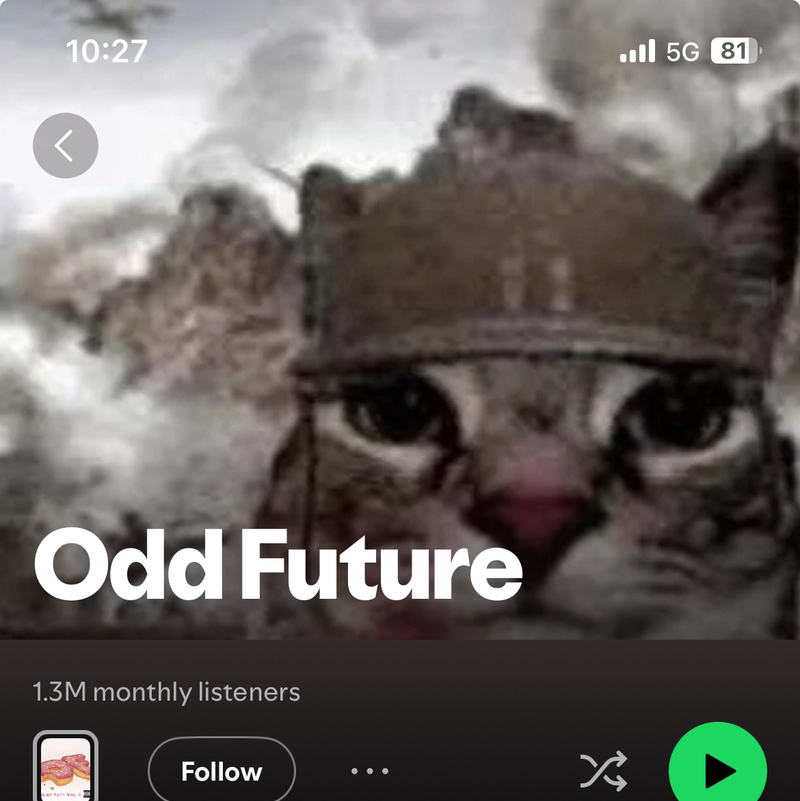
Task: Toggle shuffle play
Action: [x=603, y=771]
